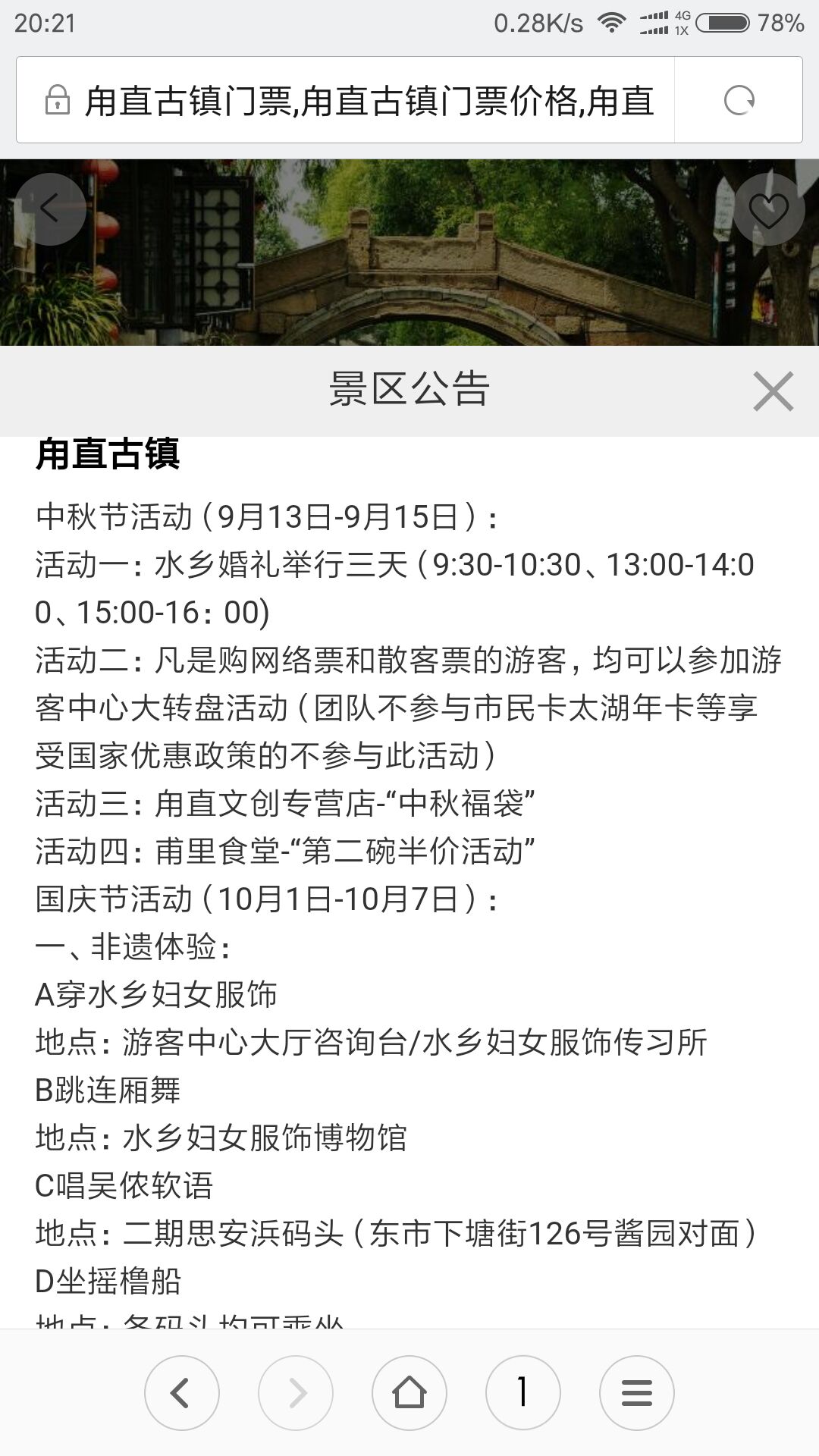
Task: Close the 景区公告 announcement panel
Action: 773,391
